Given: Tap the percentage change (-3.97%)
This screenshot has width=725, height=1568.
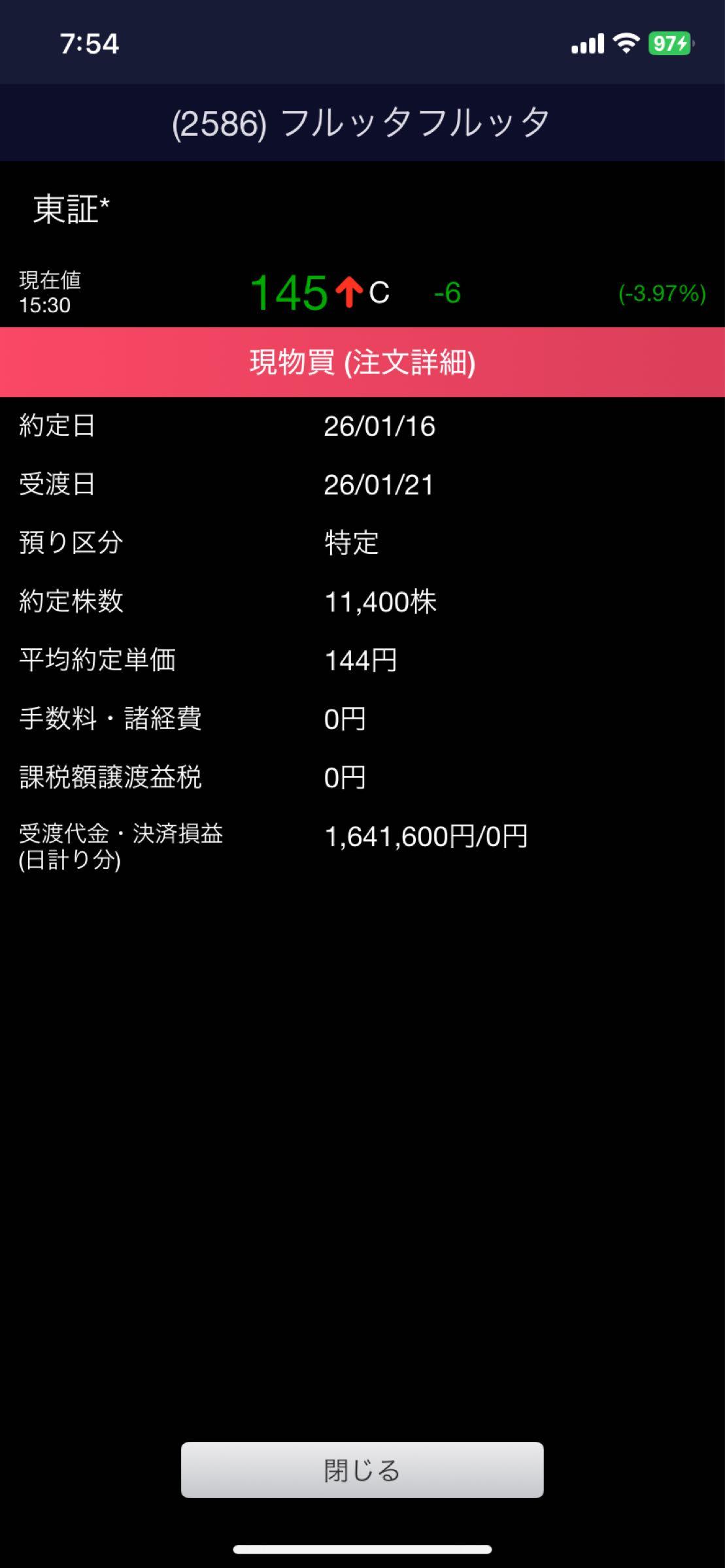Looking at the screenshot, I should (x=660, y=294).
